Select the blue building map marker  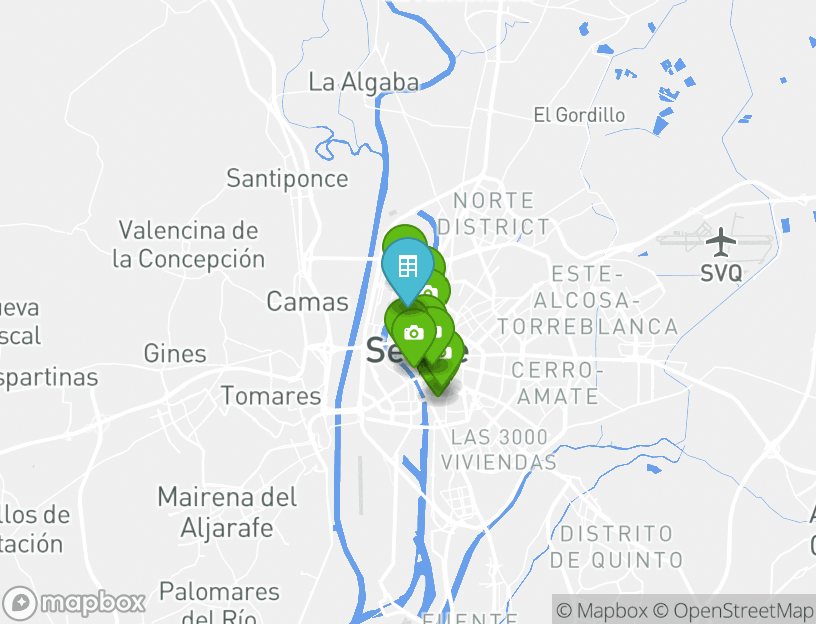pyautogui.click(x=407, y=267)
